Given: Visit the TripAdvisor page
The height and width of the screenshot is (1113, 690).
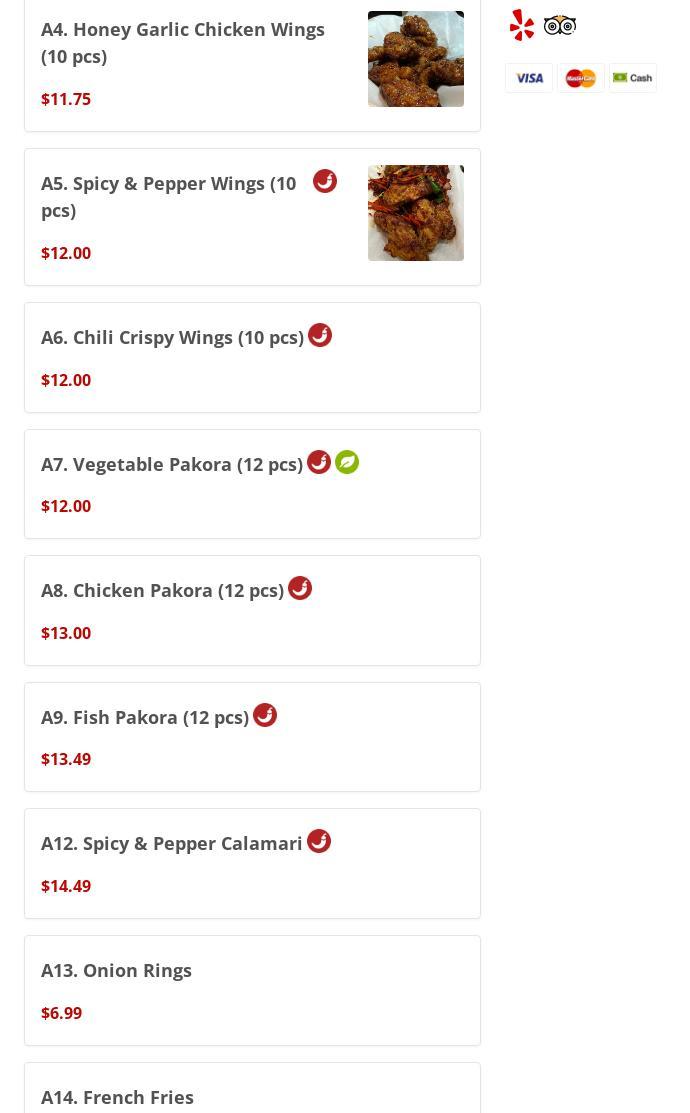Looking at the screenshot, I should point(560,25).
